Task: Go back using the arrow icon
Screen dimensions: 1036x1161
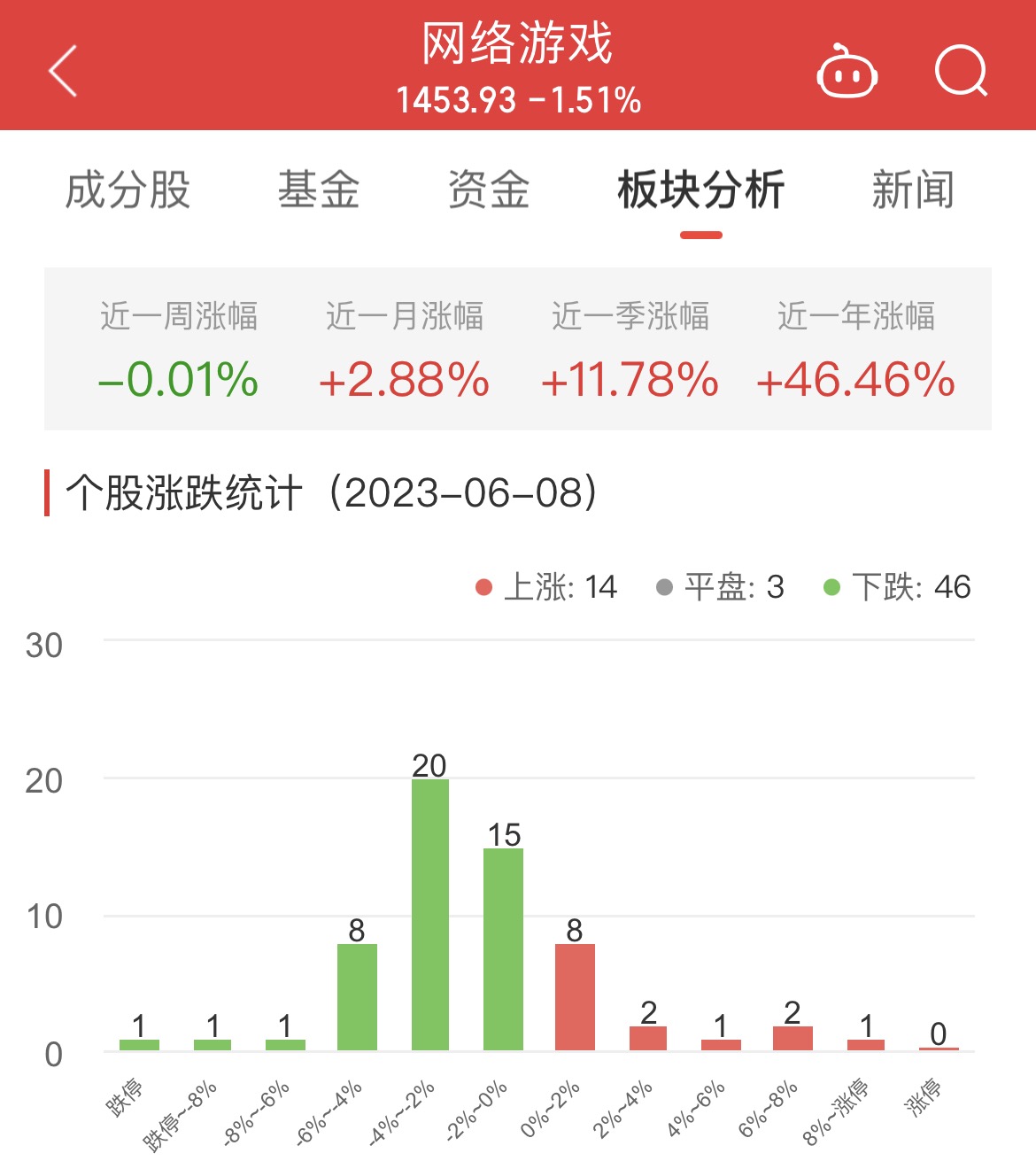Action: pyautogui.click(x=63, y=71)
